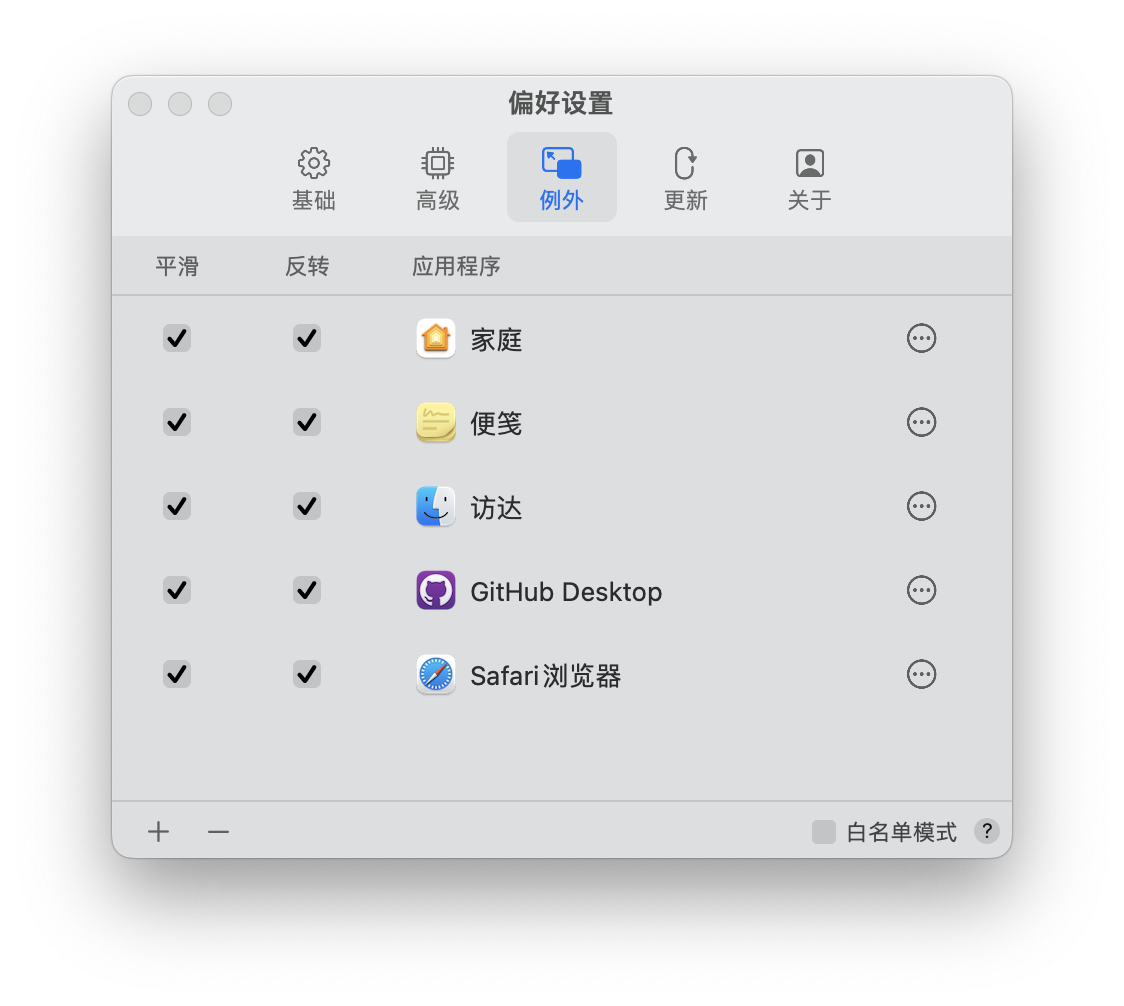1124x1006 pixels.
Task: Open more options for GitHub Desktop
Action: pos(921,591)
